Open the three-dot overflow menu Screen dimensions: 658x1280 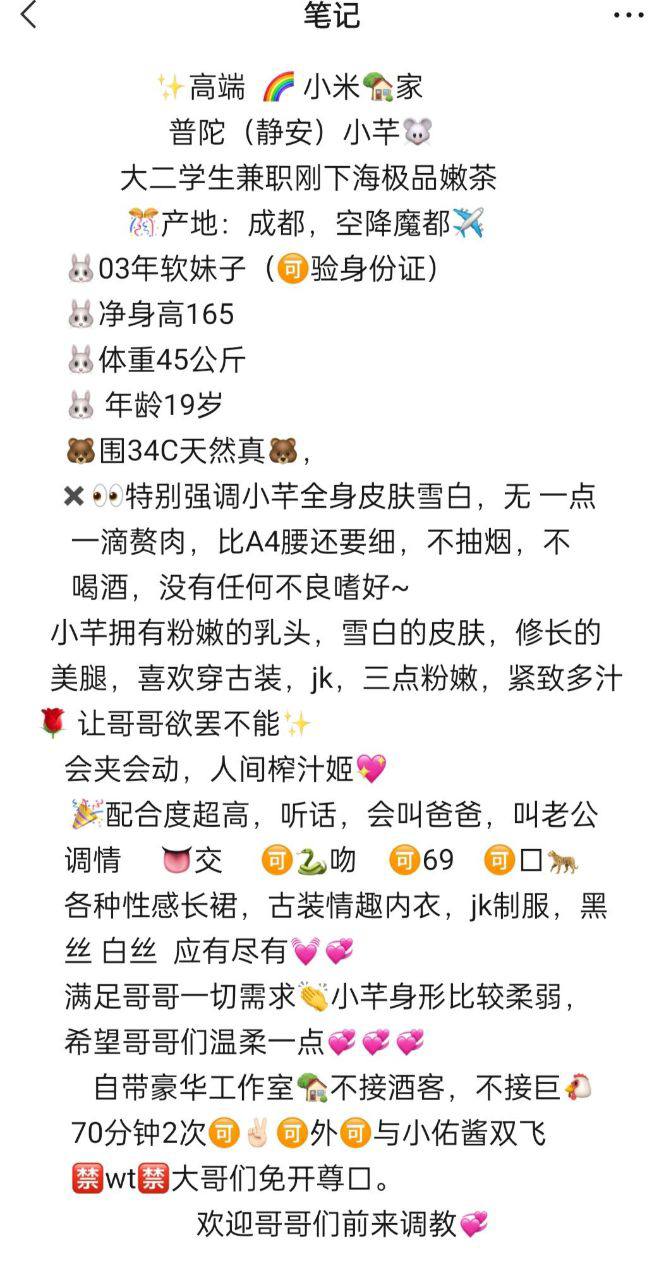click(628, 15)
